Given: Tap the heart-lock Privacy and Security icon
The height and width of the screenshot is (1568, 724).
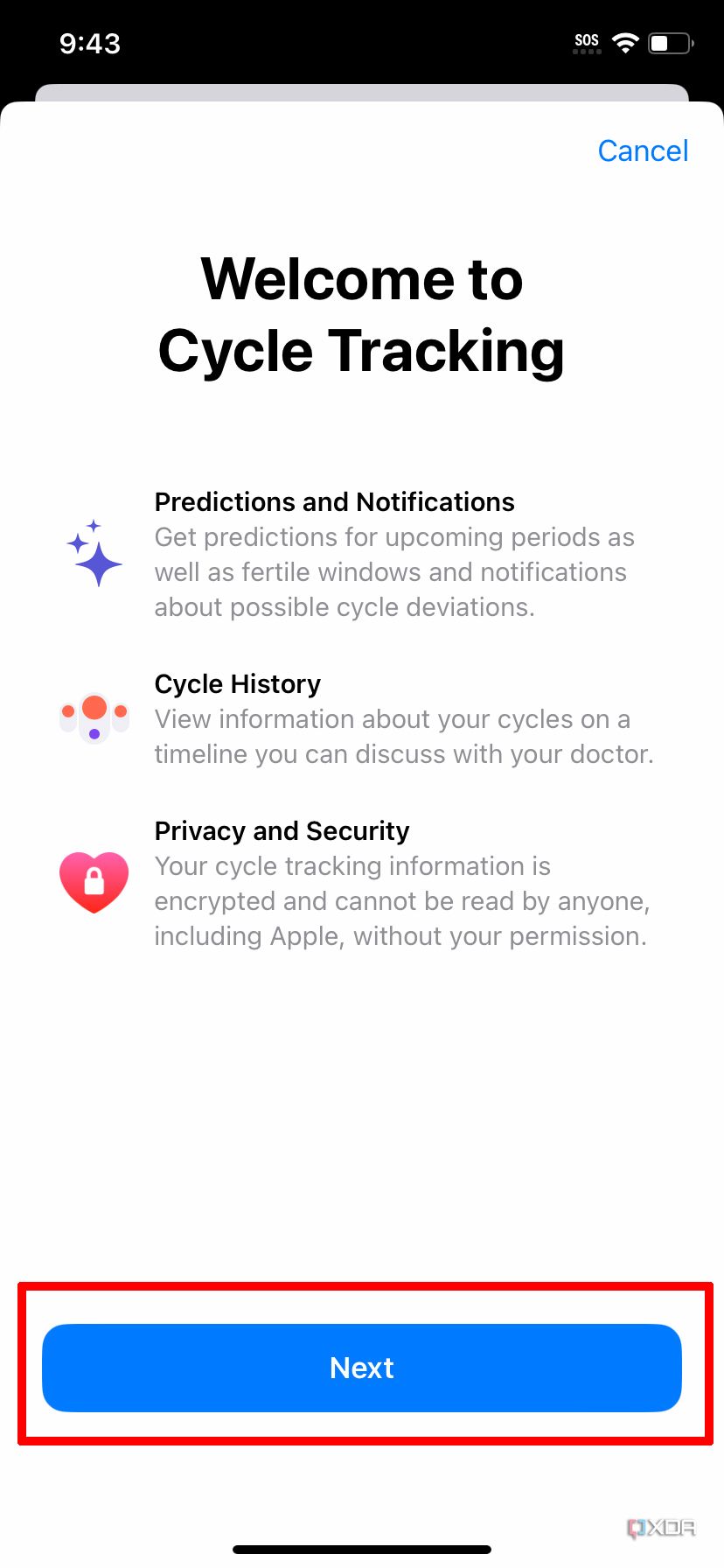Looking at the screenshot, I should coord(94,881).
